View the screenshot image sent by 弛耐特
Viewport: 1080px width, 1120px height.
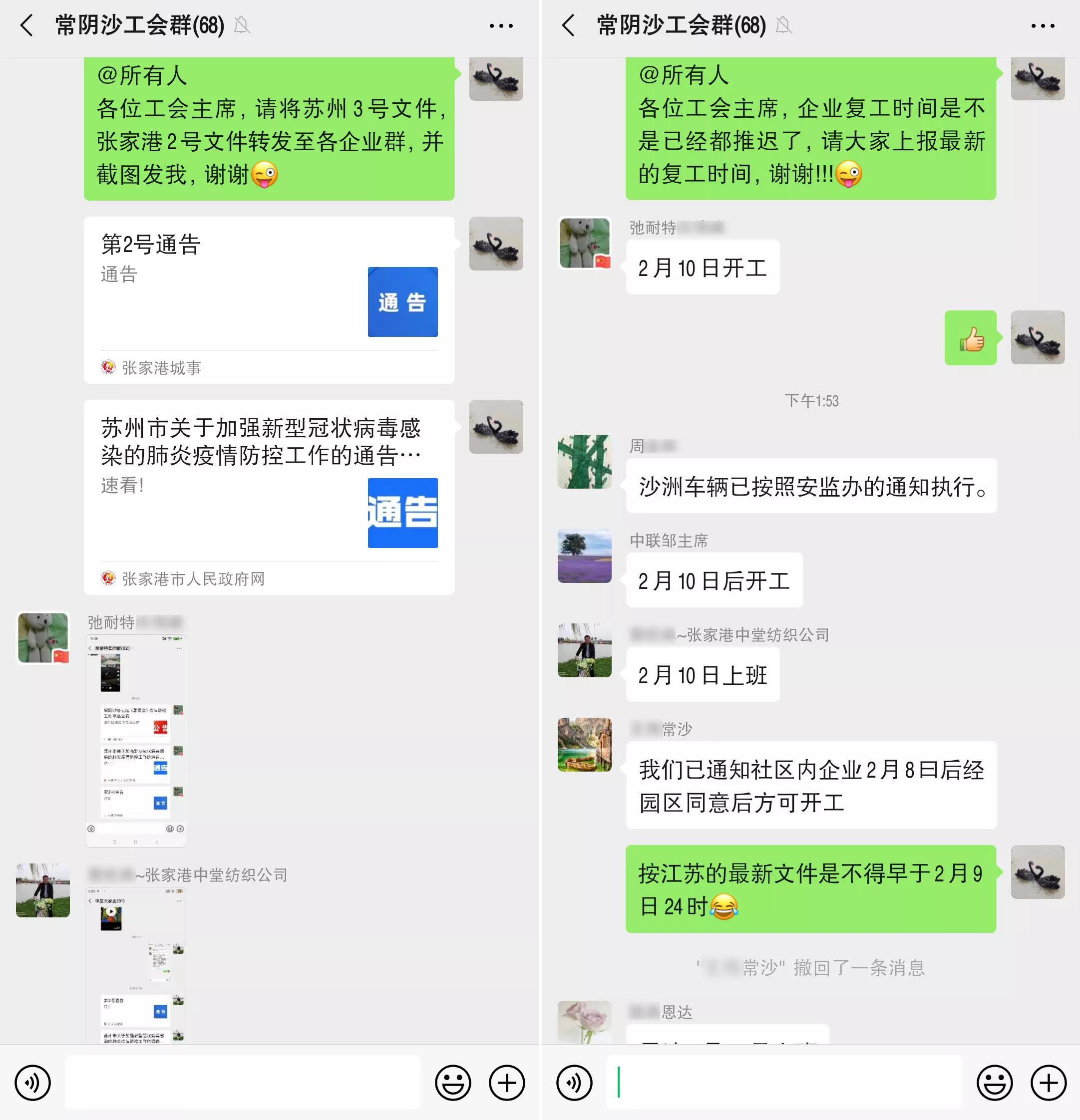(135, 740)
